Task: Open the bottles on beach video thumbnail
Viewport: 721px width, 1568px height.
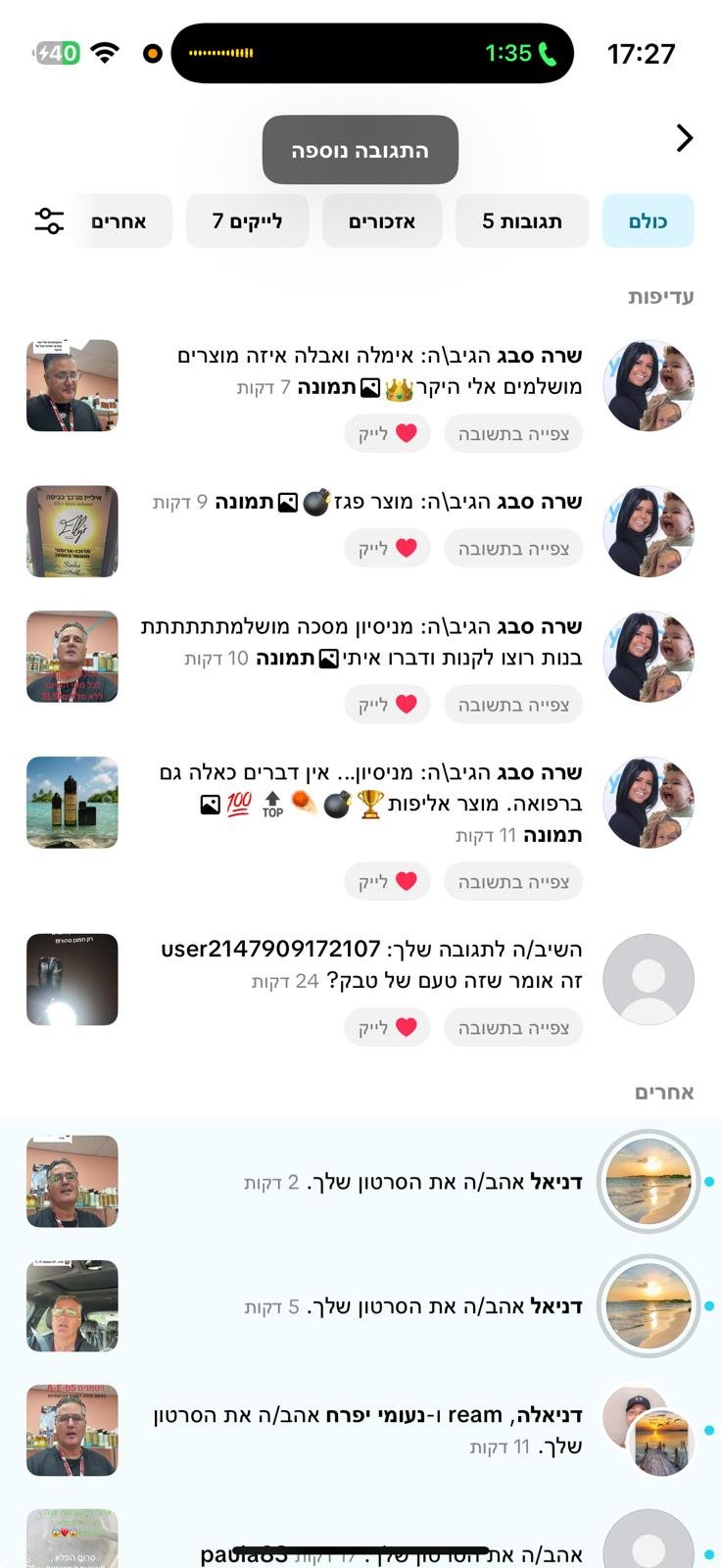Action: tap(72, 803)
